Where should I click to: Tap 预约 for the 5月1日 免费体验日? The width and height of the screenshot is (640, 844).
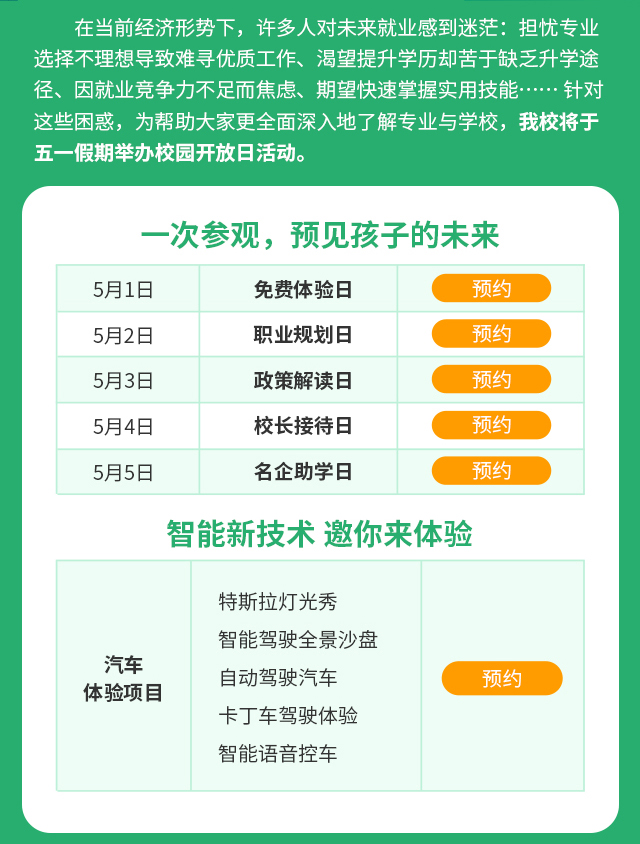(x=491, y=289)
